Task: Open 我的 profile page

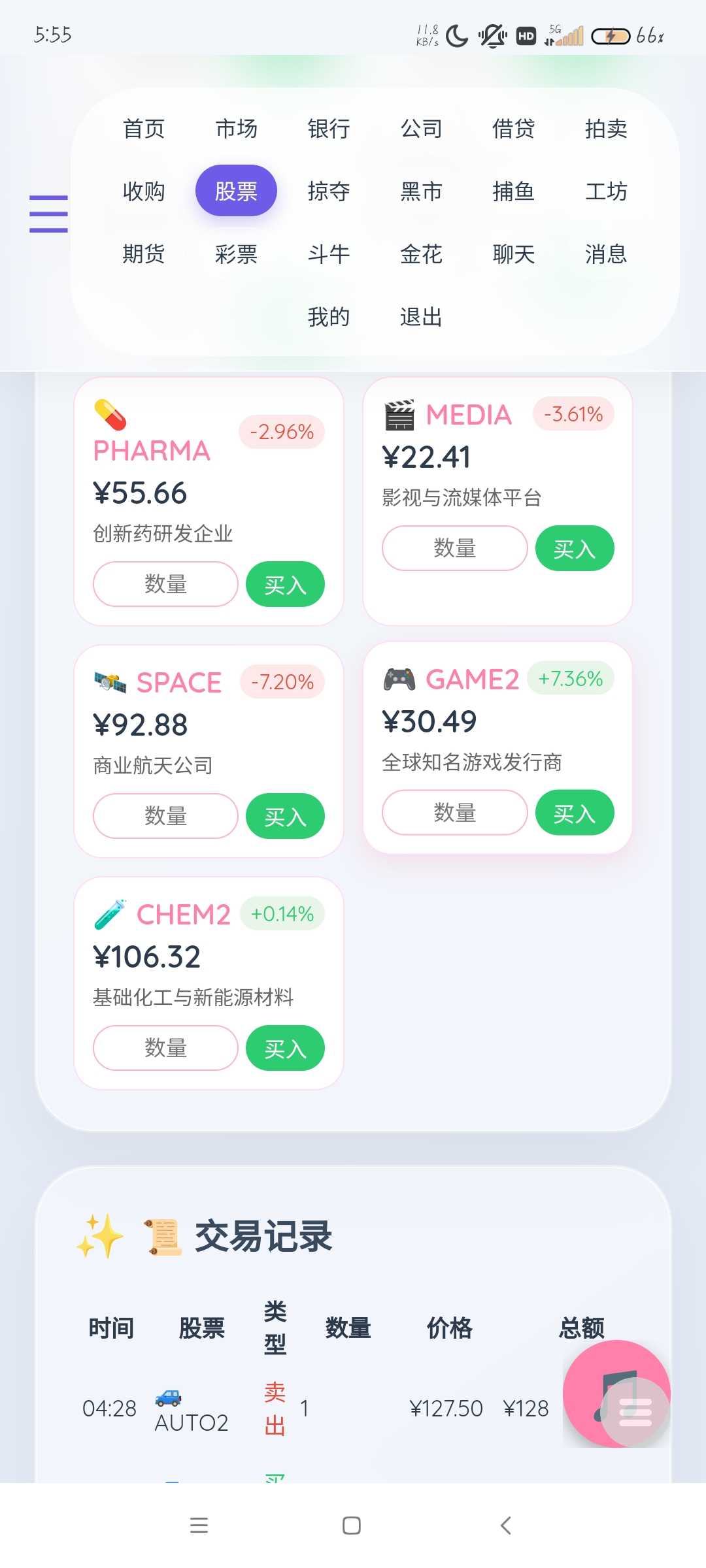Action: click(329, 317)
